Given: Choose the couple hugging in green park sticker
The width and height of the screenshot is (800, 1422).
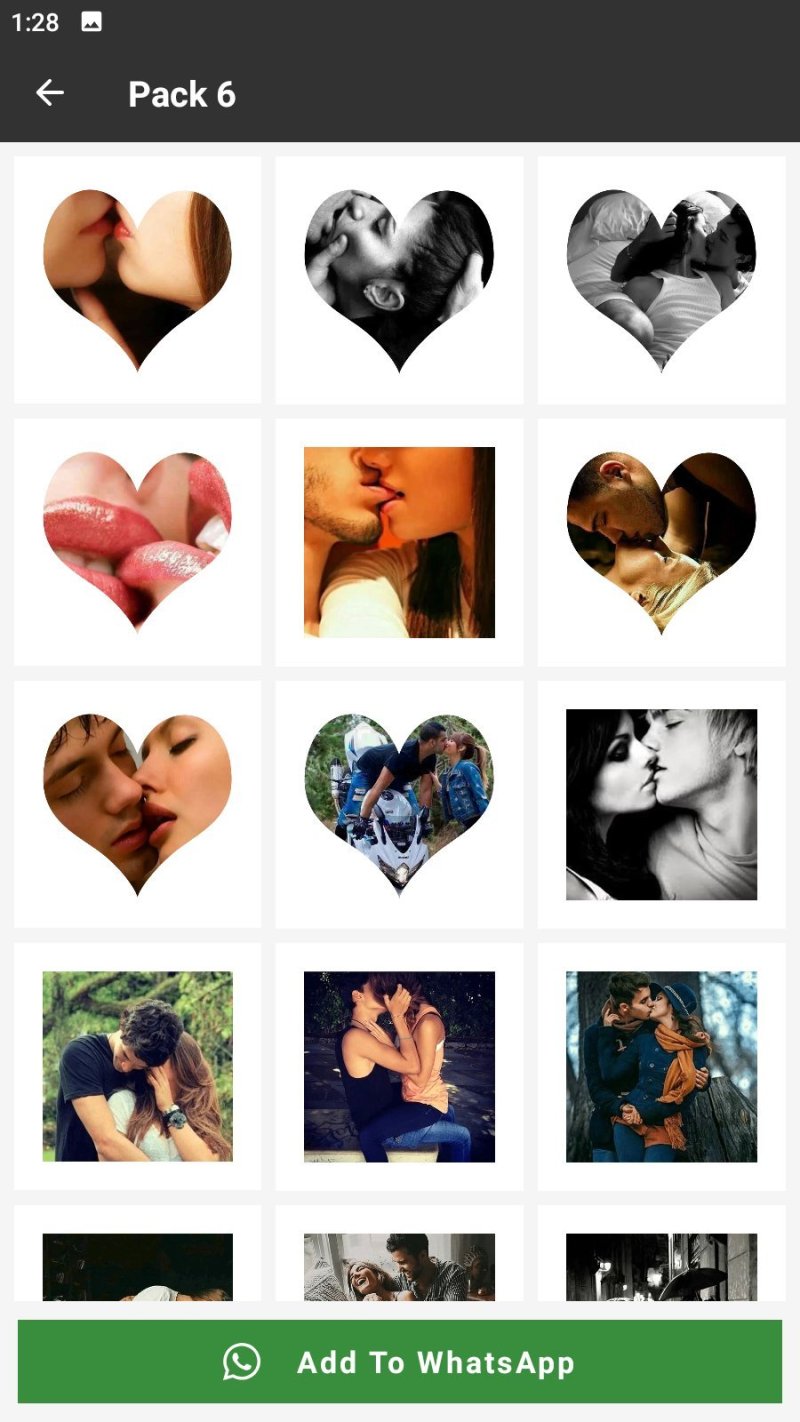Looking at the screenshot, I should pos(137,1066).
